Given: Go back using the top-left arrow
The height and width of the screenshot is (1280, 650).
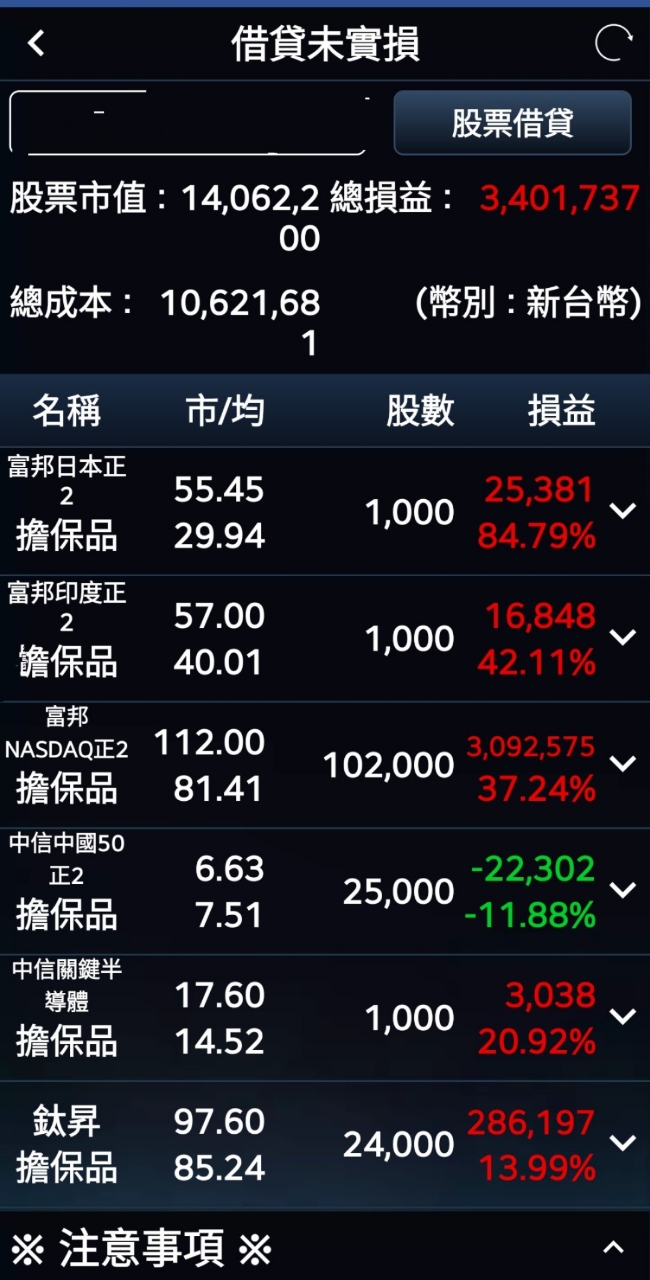Looking at the screenshot, I should tap(37, 43).
